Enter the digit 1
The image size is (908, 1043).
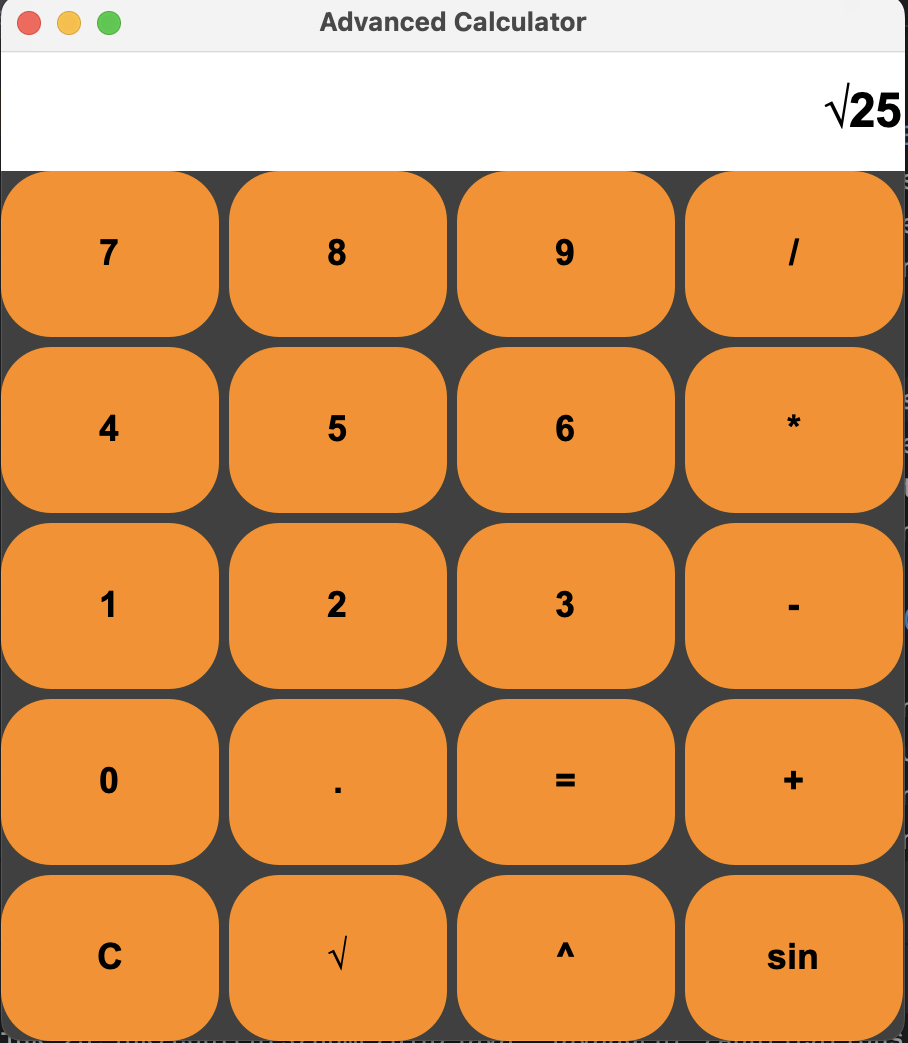[109, 605]
